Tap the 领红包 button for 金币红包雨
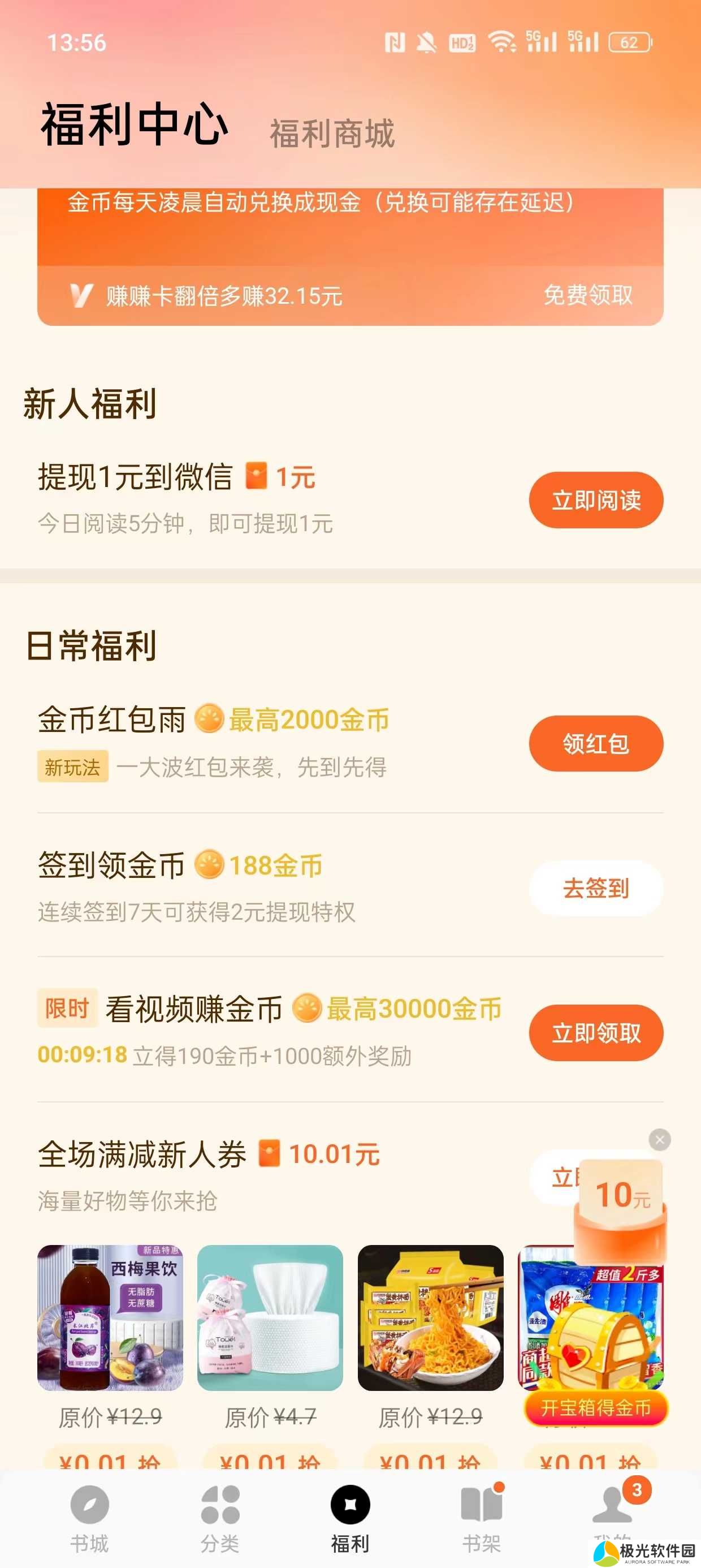The image size is (701, 1568). (x=596, y=744)
